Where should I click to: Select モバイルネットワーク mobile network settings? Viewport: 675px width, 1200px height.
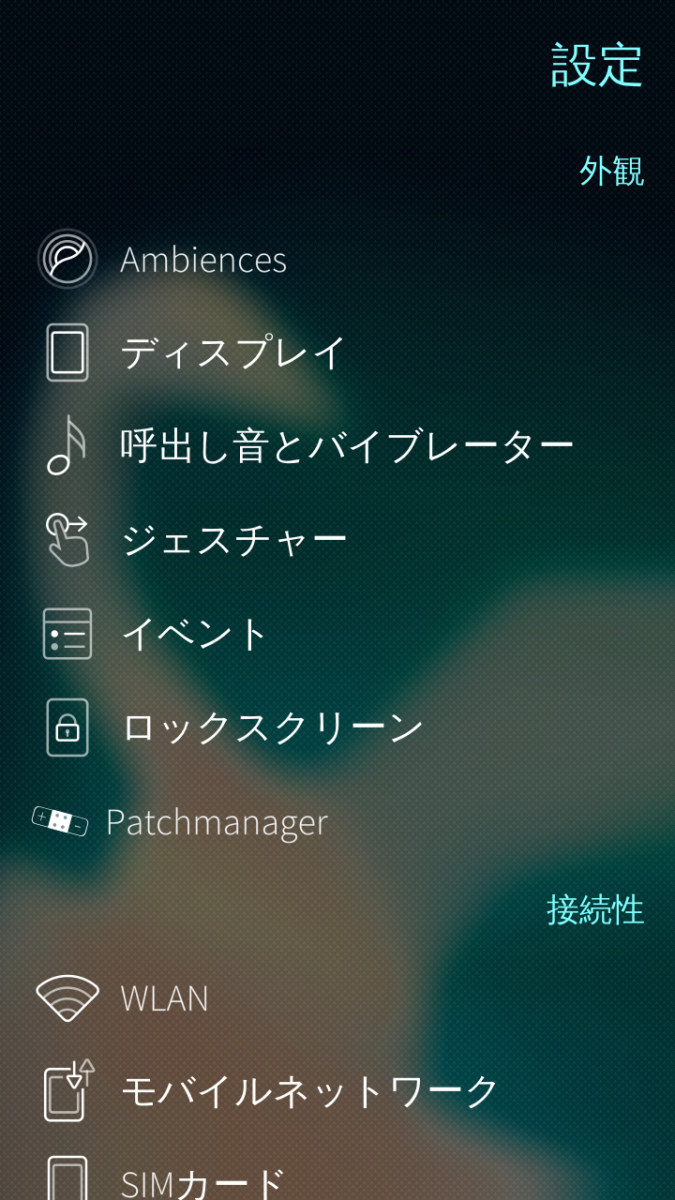click(309, 1091)
